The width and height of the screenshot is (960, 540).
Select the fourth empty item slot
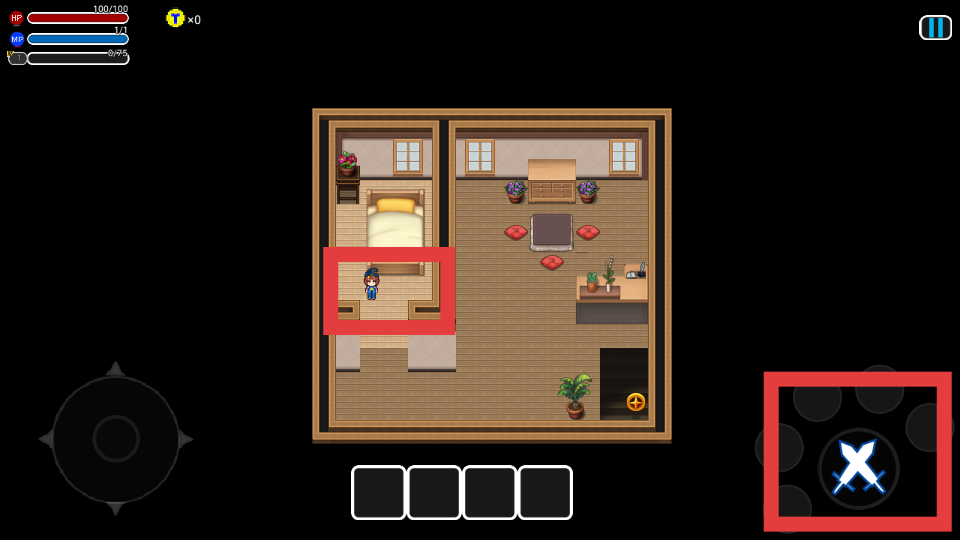tap(545, 493)
